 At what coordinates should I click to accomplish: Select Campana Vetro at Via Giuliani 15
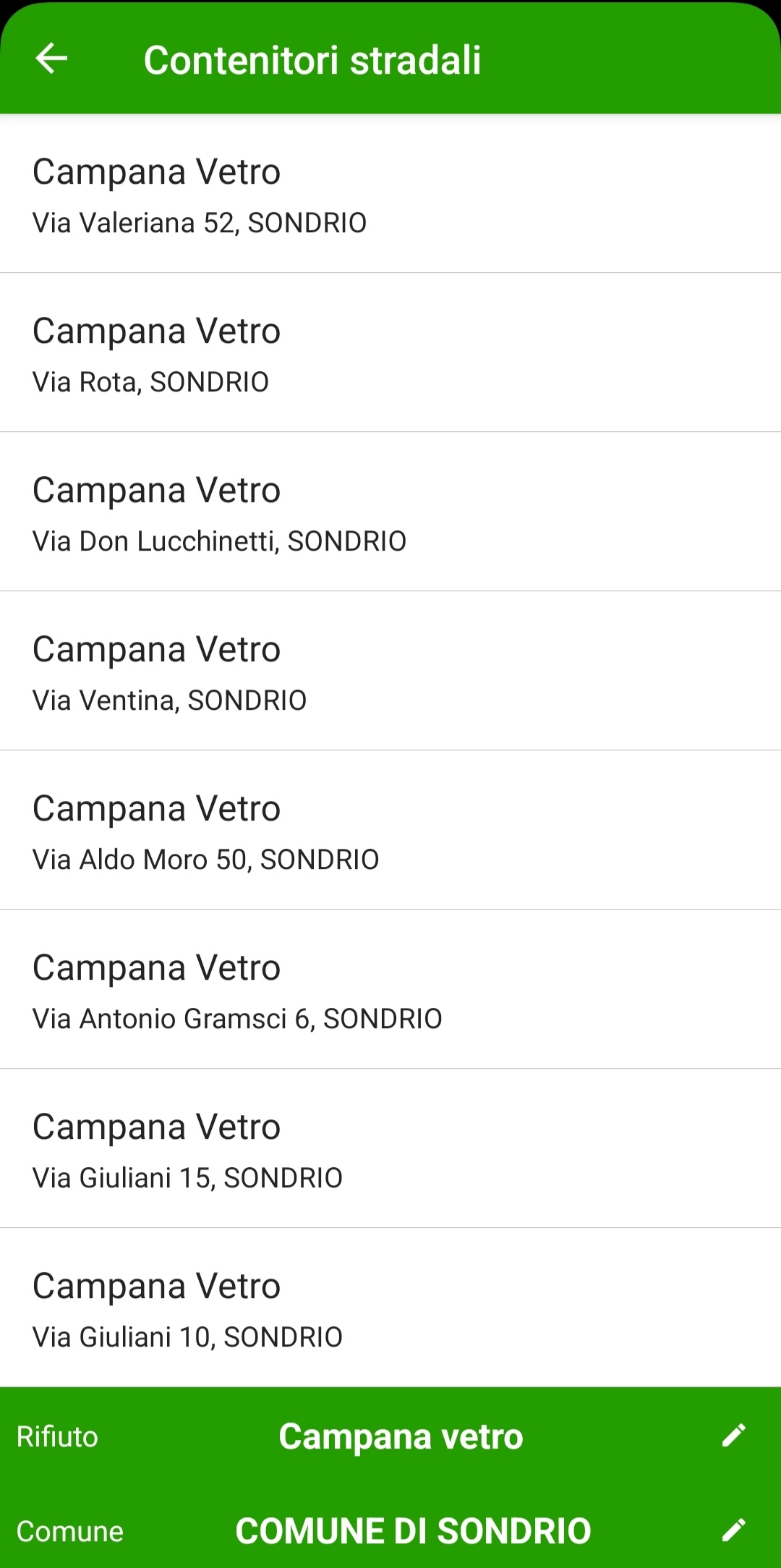tap(390, 1148)
